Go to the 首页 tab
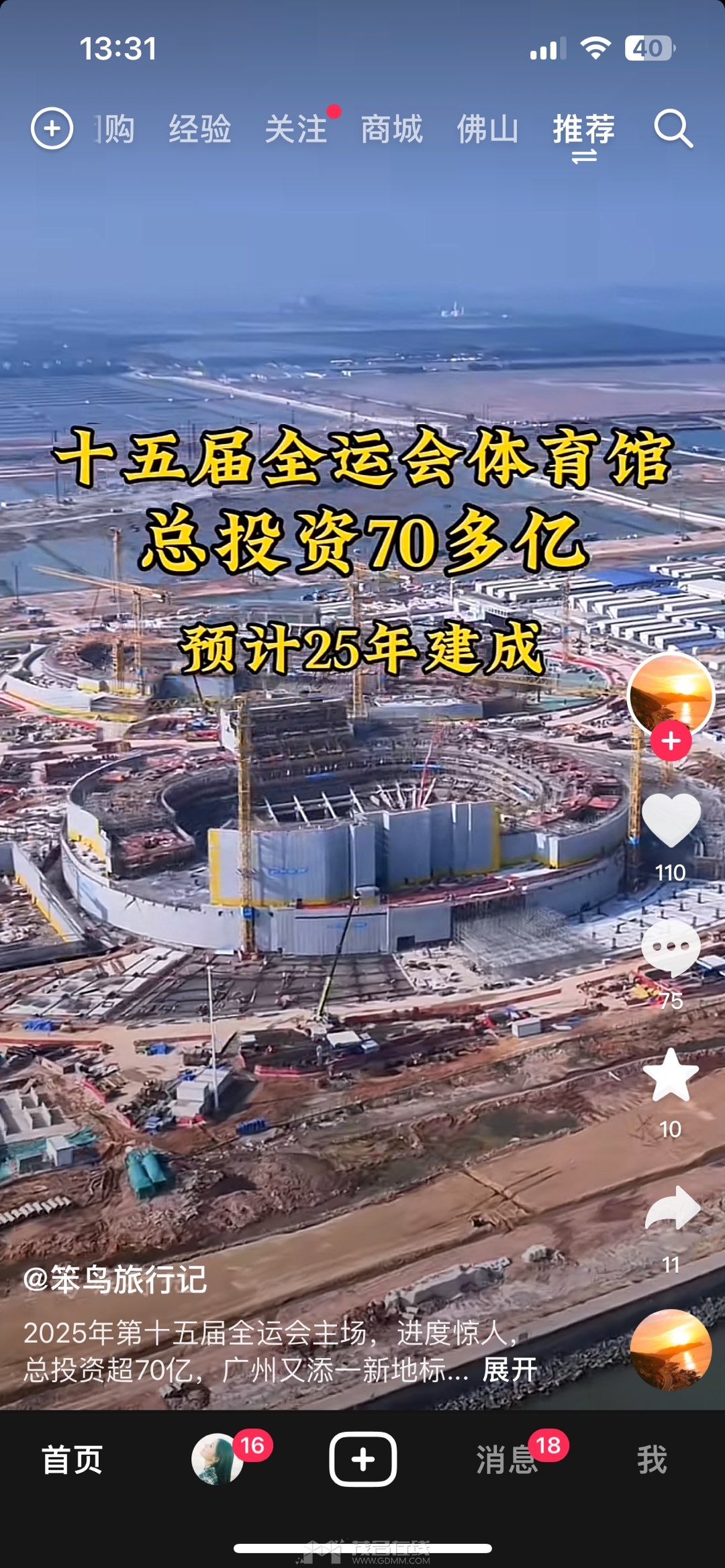 click(72, 1460)
